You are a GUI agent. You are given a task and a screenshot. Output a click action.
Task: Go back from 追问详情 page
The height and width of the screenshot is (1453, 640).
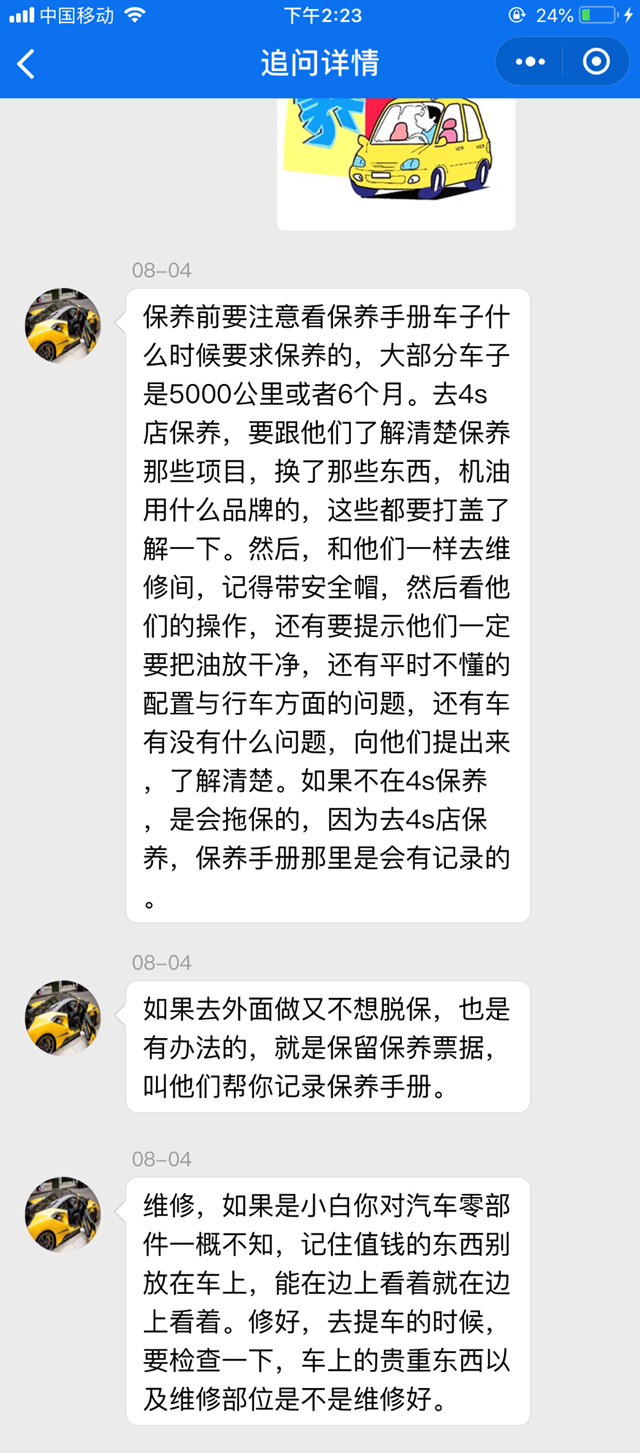pyautogui.click(x=27, y=64)
